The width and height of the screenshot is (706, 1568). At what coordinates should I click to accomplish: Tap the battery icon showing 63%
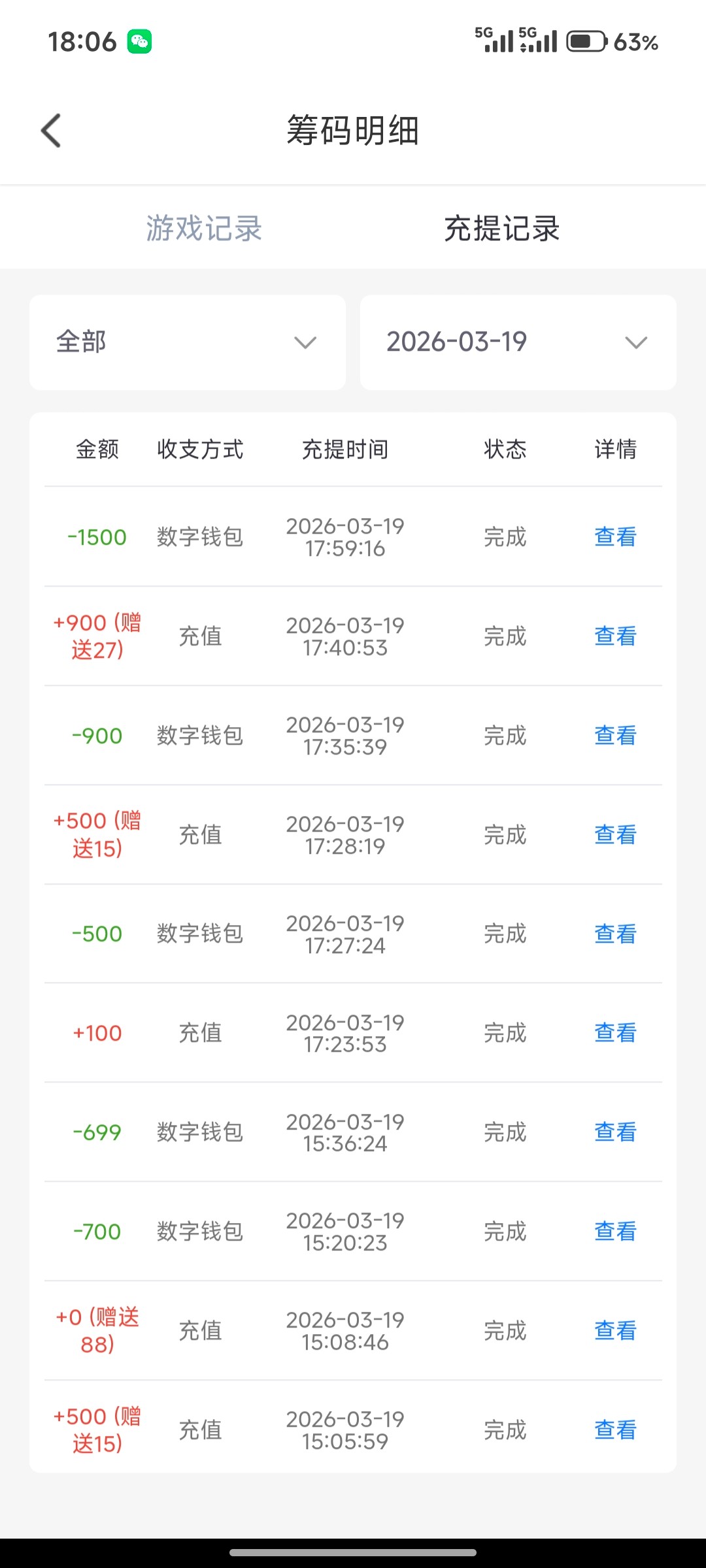(585, 42)
